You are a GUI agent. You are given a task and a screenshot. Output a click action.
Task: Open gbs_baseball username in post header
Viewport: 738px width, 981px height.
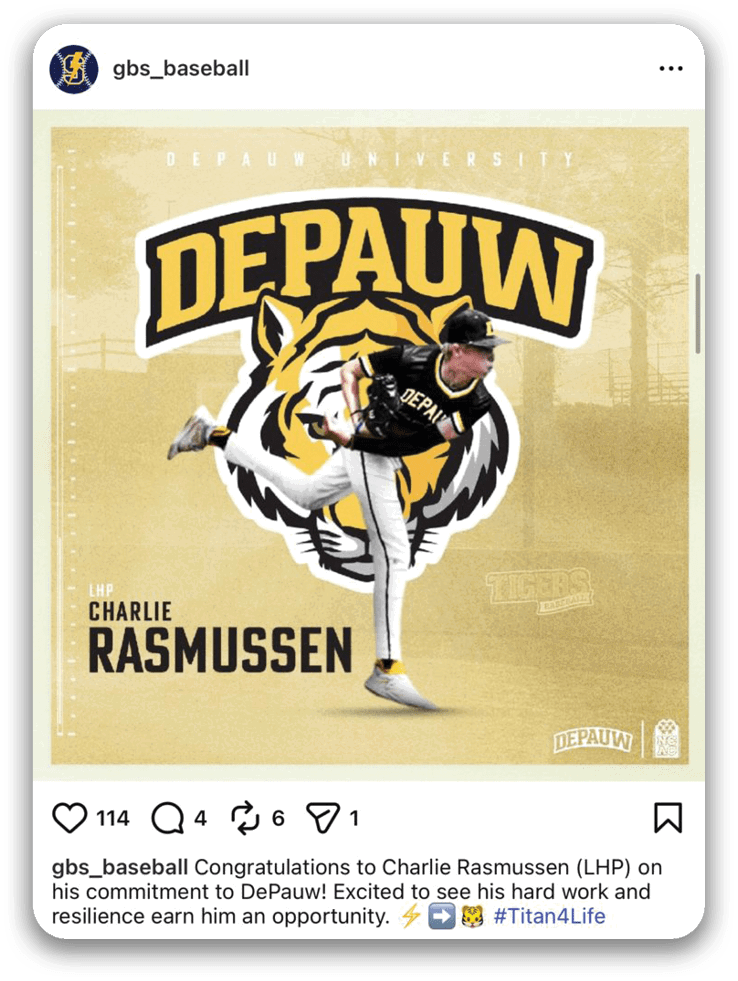point(182,69)
